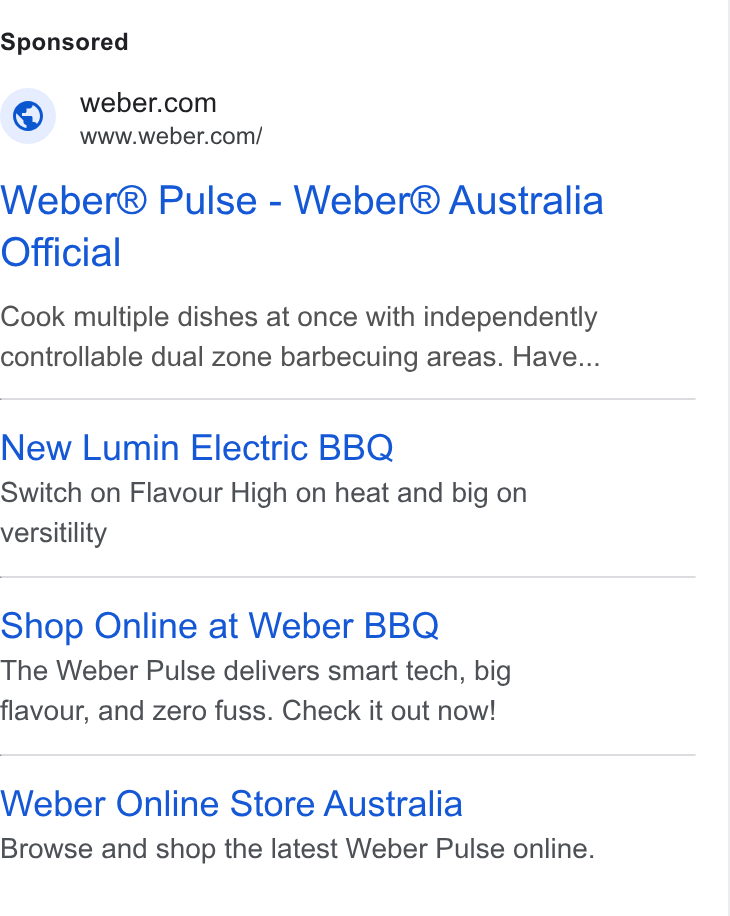This screenshot has height=916, width=730.
Task: Open the New Lumin Electric BBQ link
Action: [x=197, y=448]
